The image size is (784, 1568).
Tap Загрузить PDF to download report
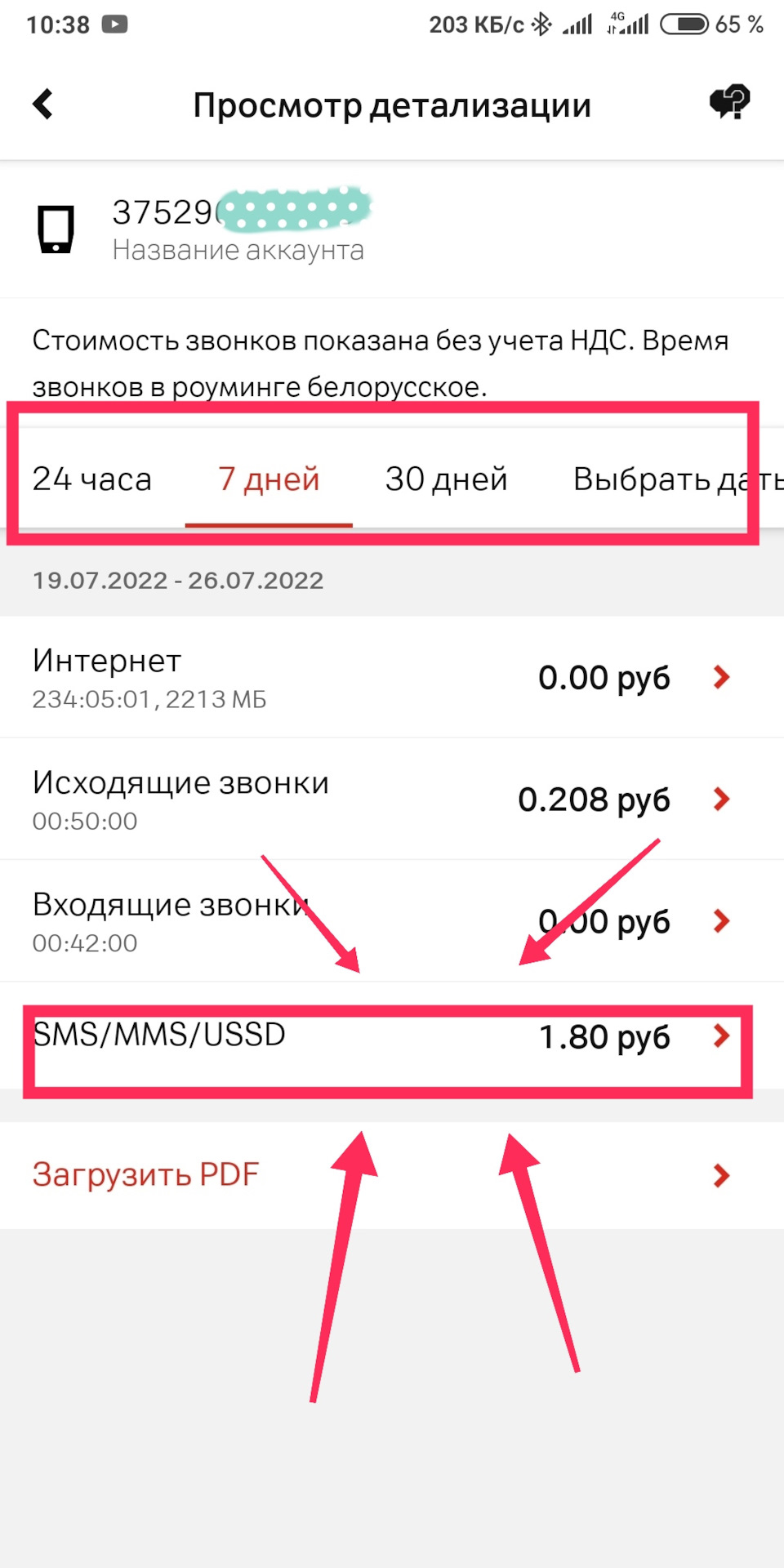point(392,1175)
